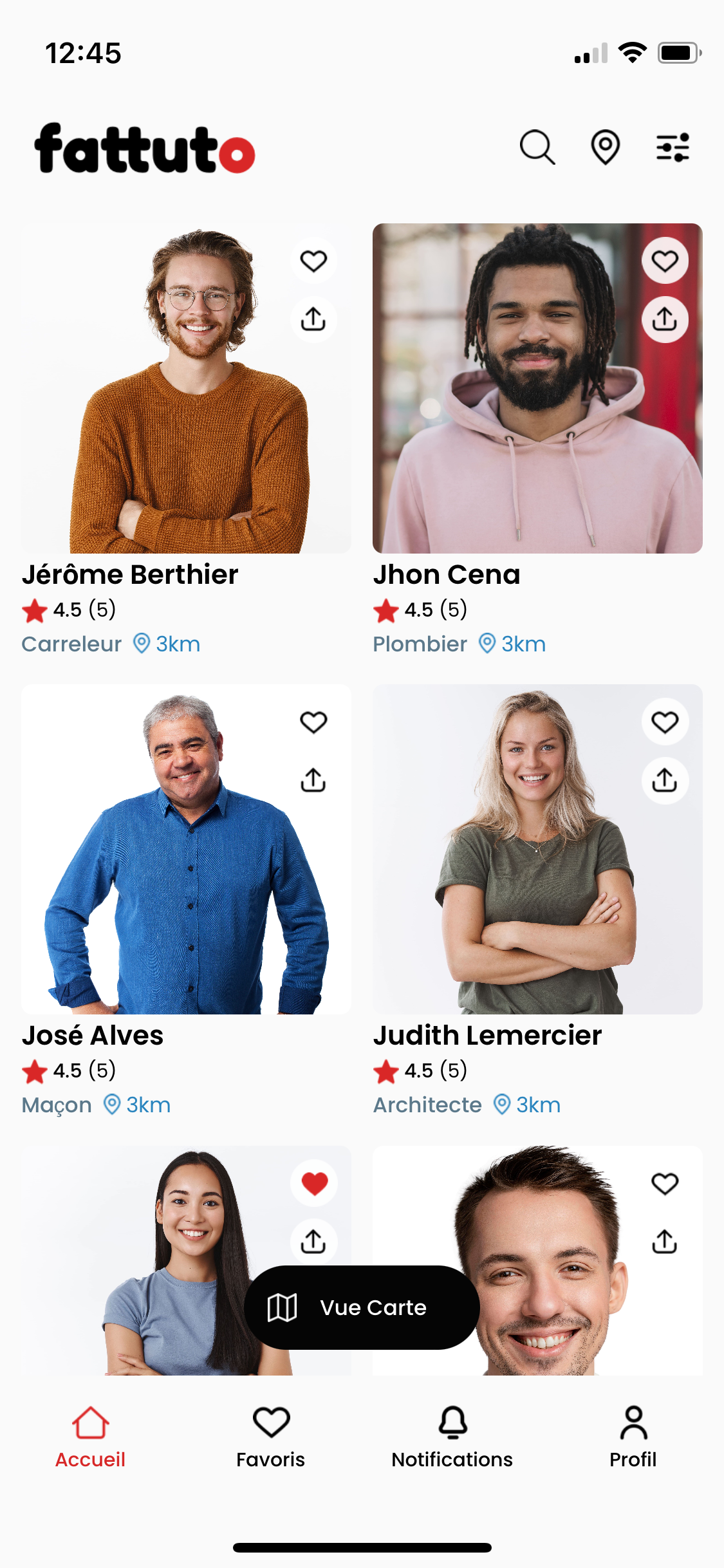Switch to map view with Vue Carte
This screenshot has height=1568, width=724.
point(362,1307)
